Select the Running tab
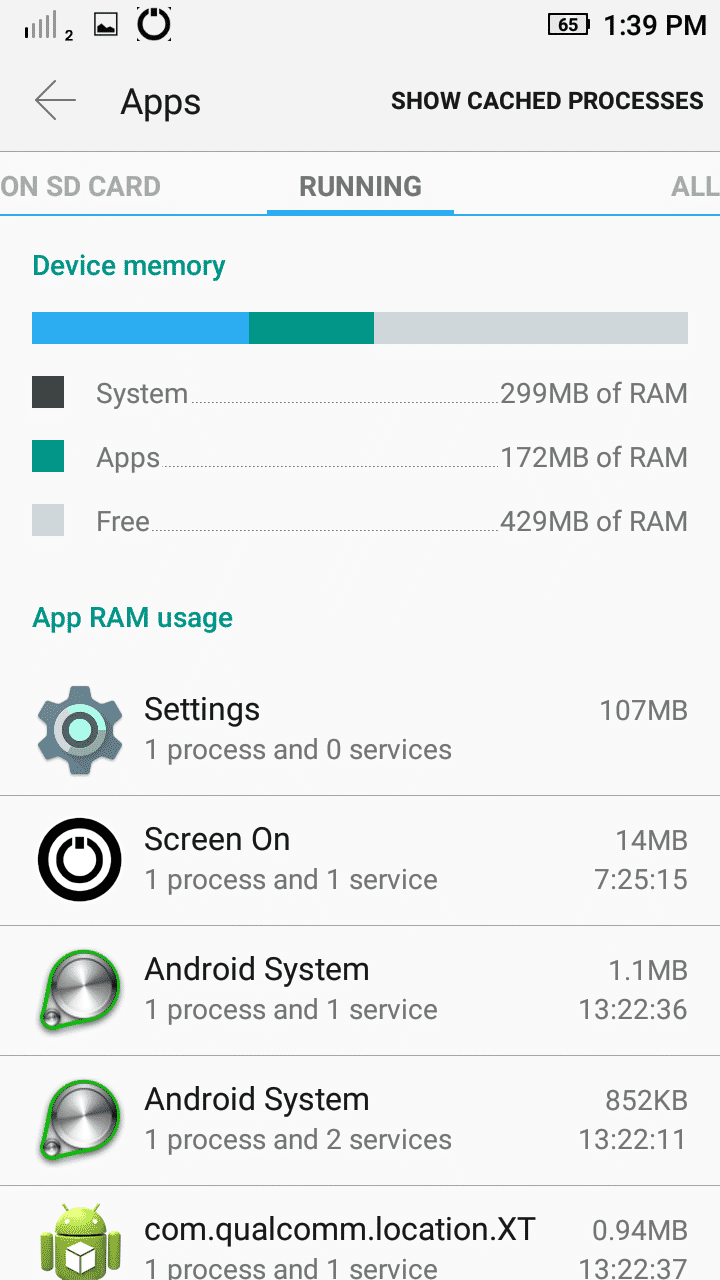The width and height of the screenshot is (720, 1280). point(360,186)
